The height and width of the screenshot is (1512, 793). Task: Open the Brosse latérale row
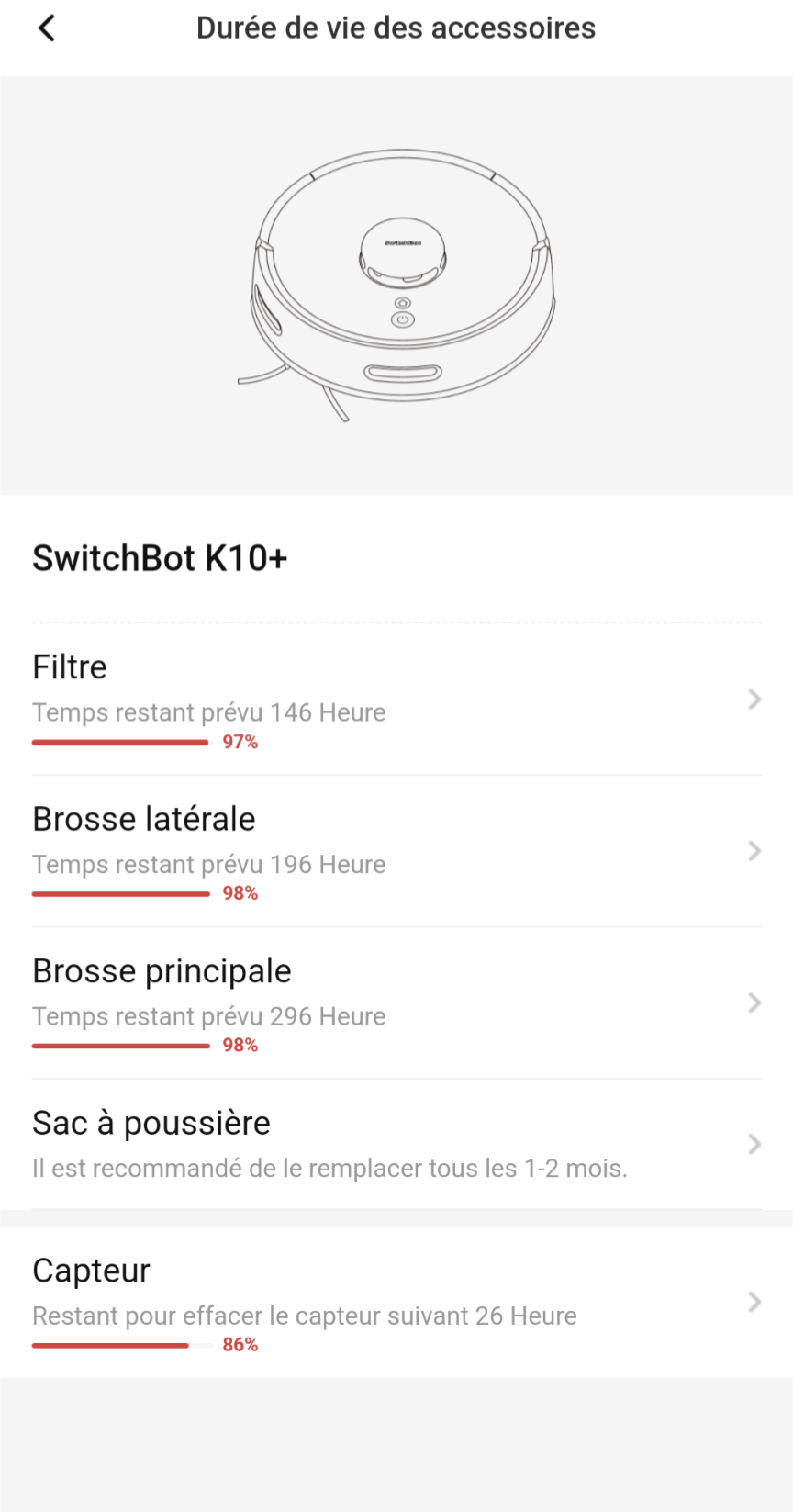396,851
